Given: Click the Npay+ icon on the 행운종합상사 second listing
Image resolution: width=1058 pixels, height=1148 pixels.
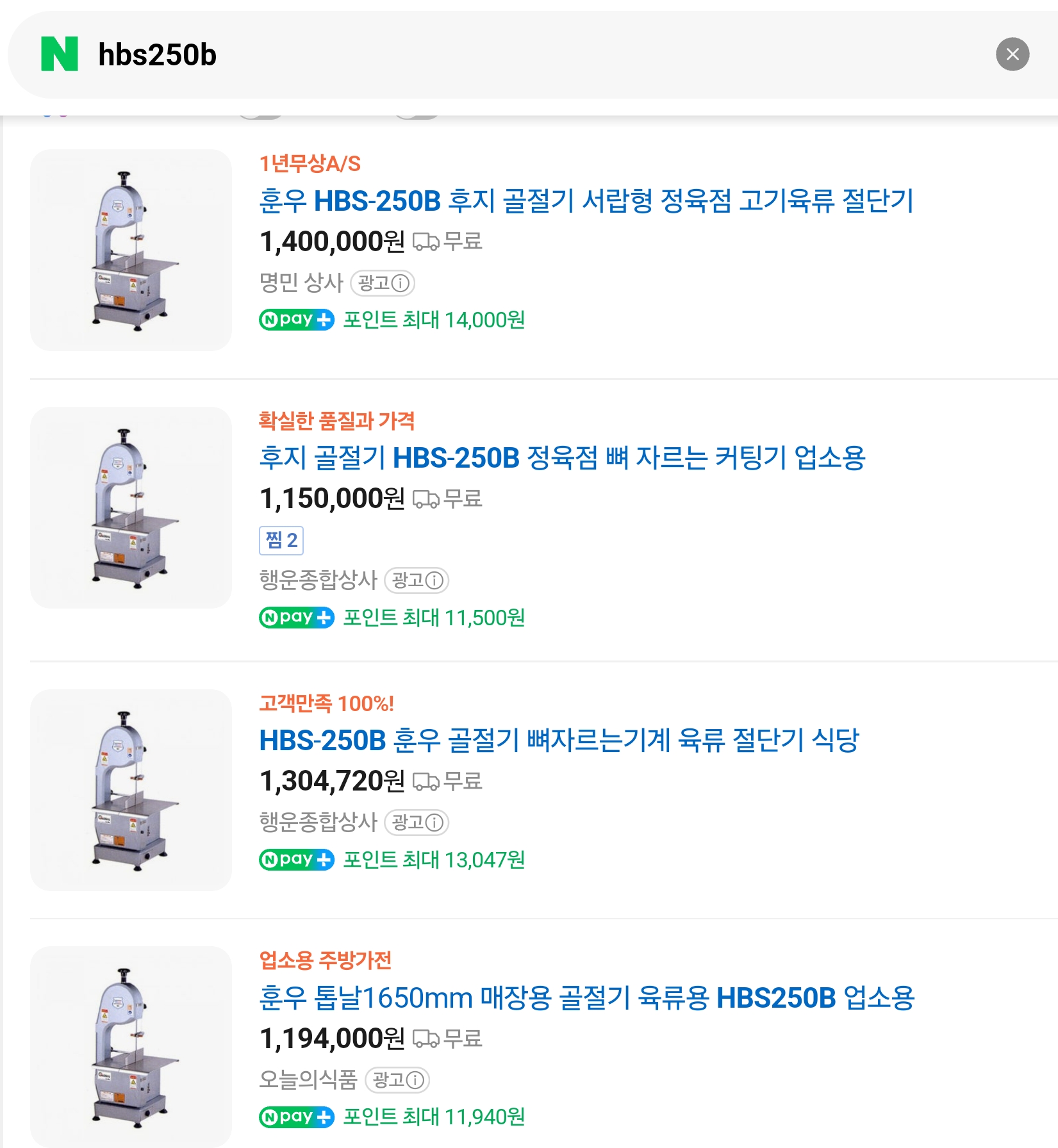Looking at the screenshot, I should pos(295,618).
